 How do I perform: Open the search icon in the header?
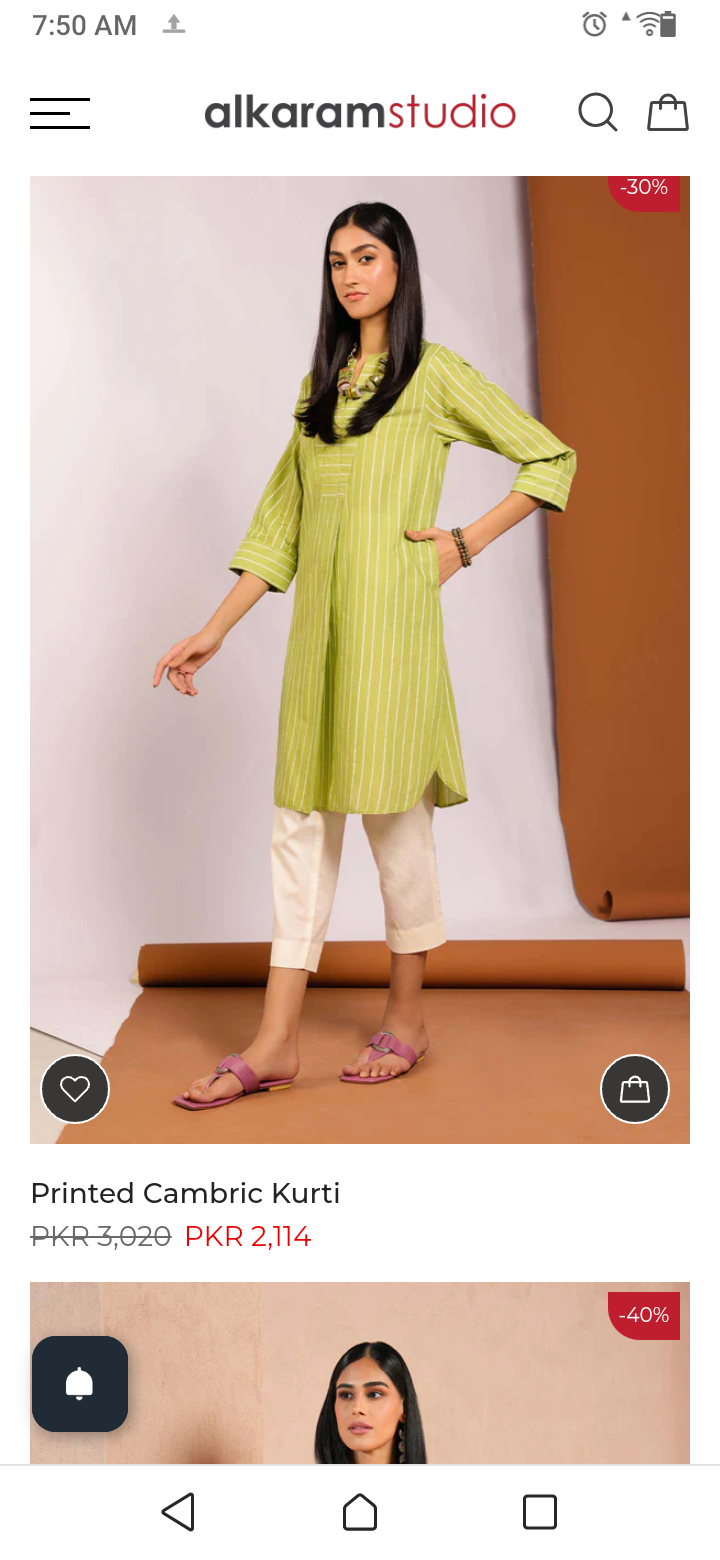click(x=597, y=112)
